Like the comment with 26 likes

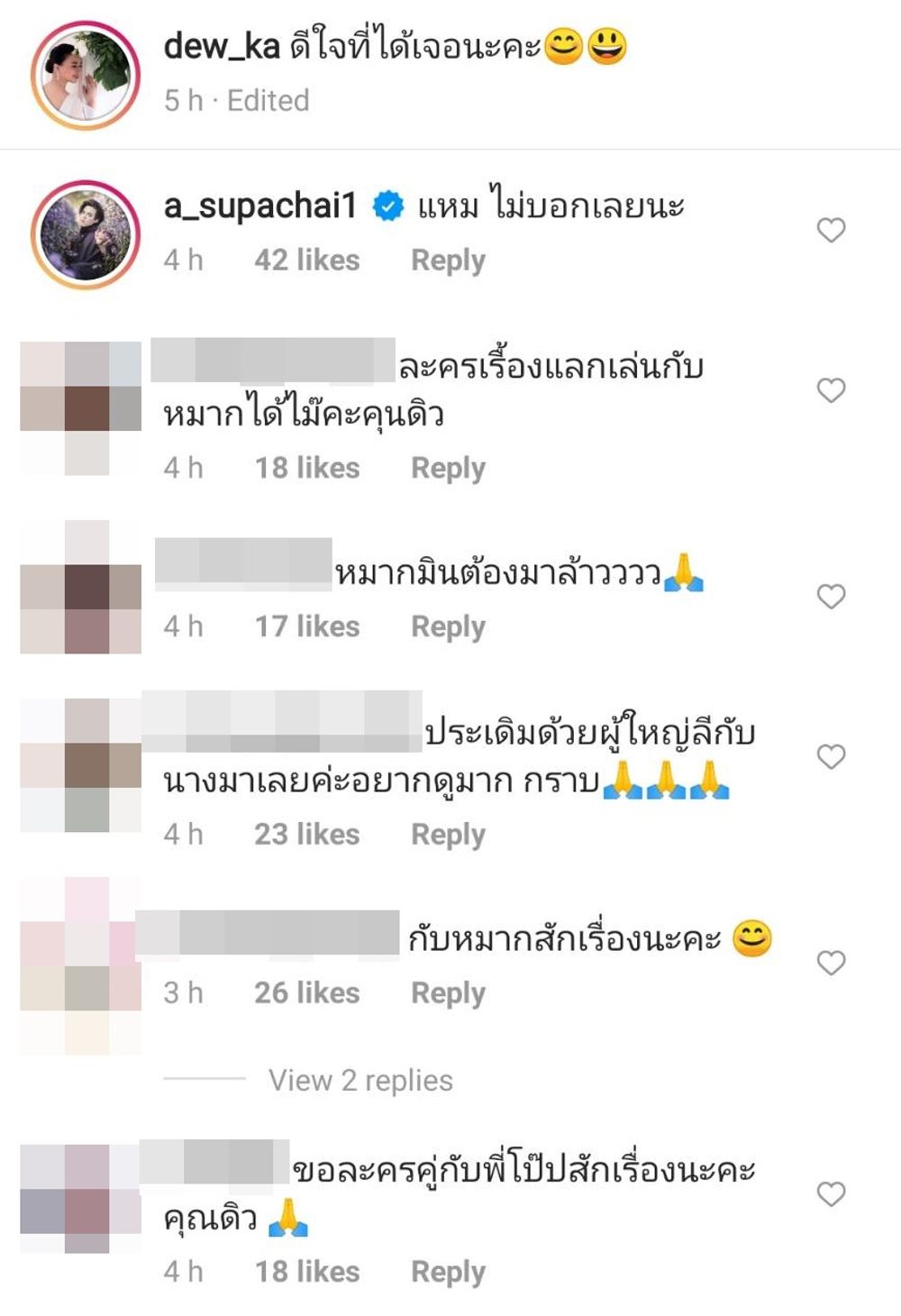831,963
